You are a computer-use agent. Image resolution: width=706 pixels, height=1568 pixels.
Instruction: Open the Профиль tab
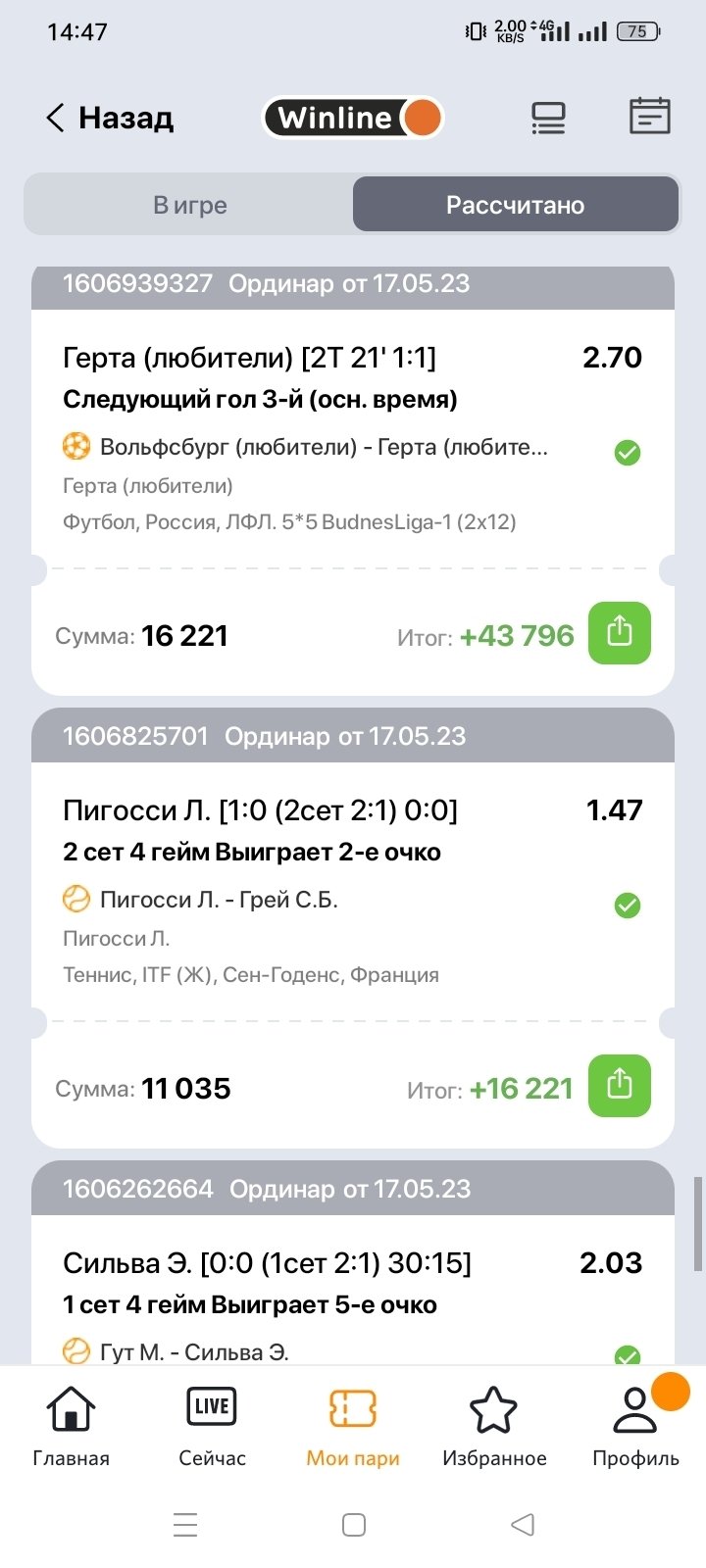635,1426
